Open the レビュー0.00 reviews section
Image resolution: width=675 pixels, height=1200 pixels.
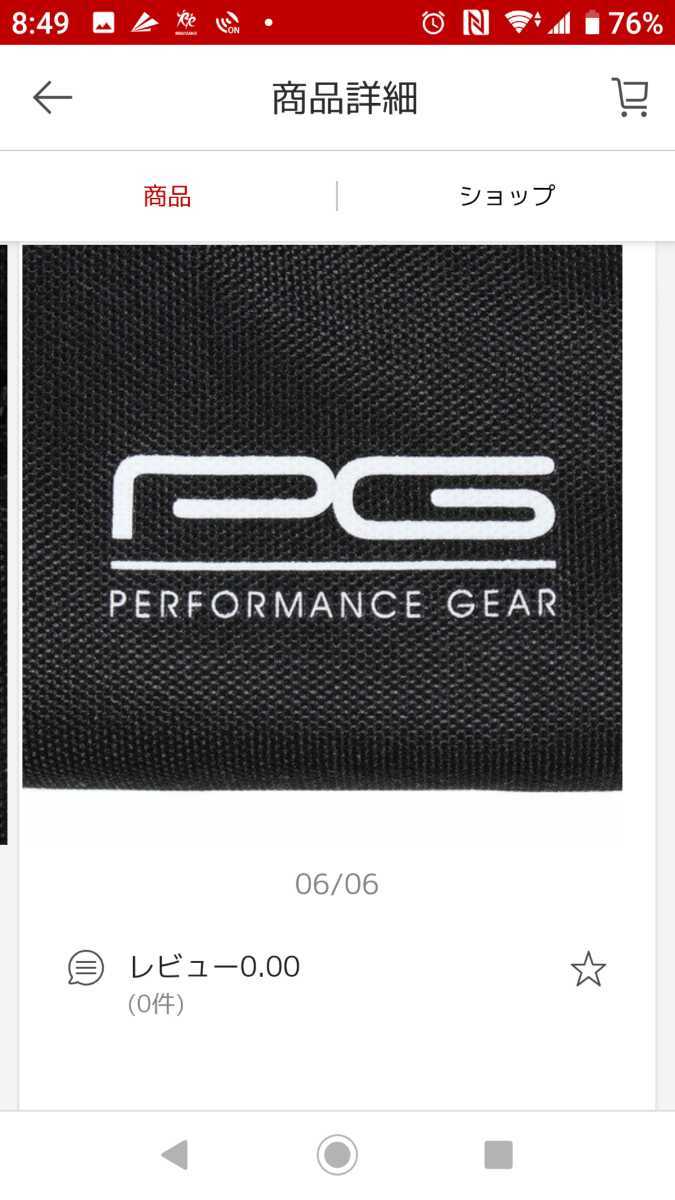(x=214, y=967)
